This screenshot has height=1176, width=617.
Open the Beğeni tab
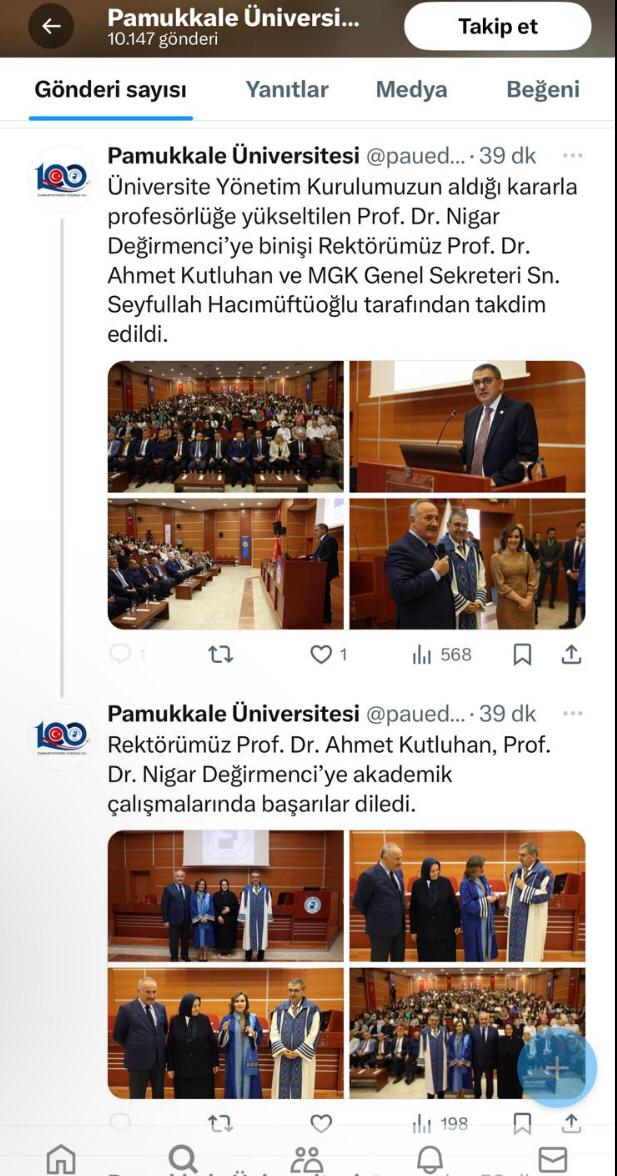(x=543, y=90)
